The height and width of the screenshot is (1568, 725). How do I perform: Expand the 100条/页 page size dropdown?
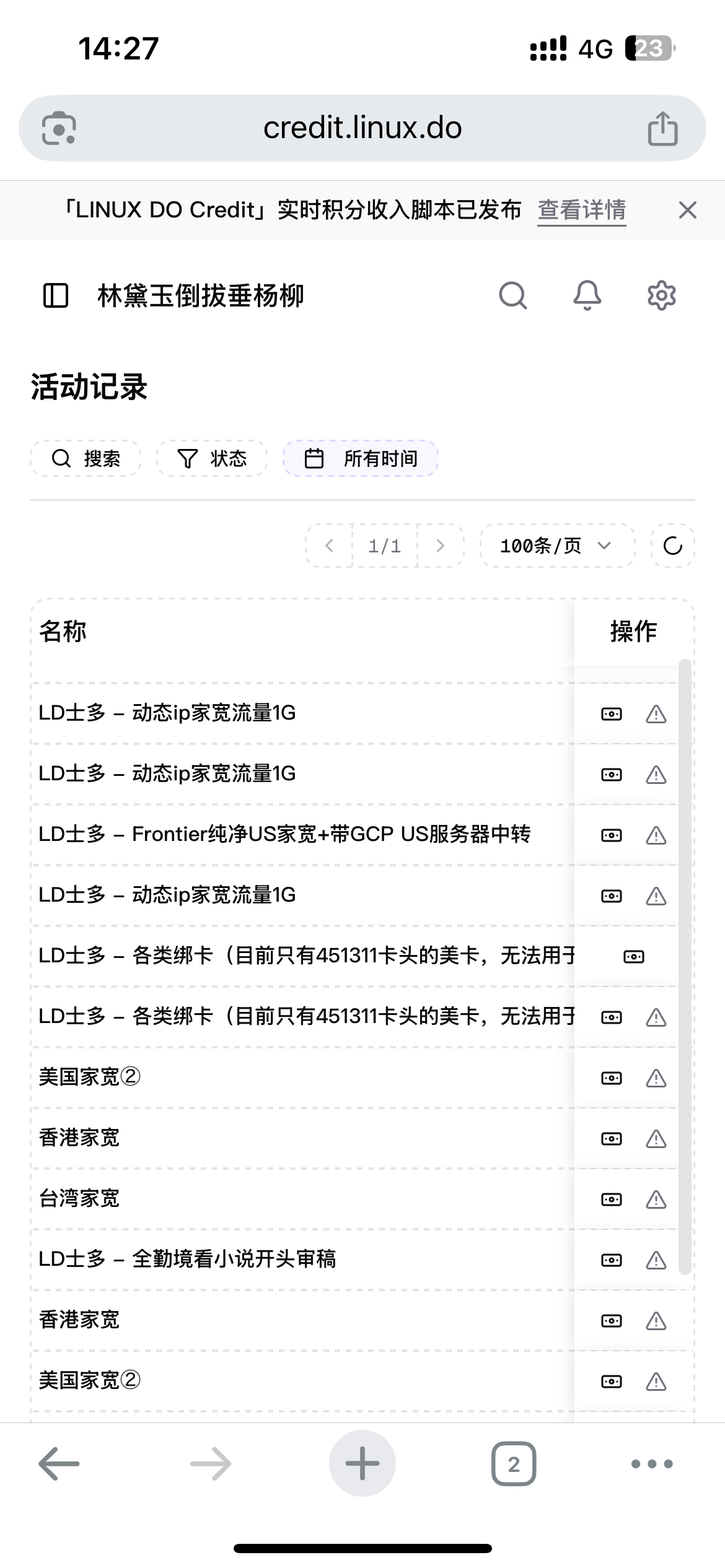click(x=557, y=546)
